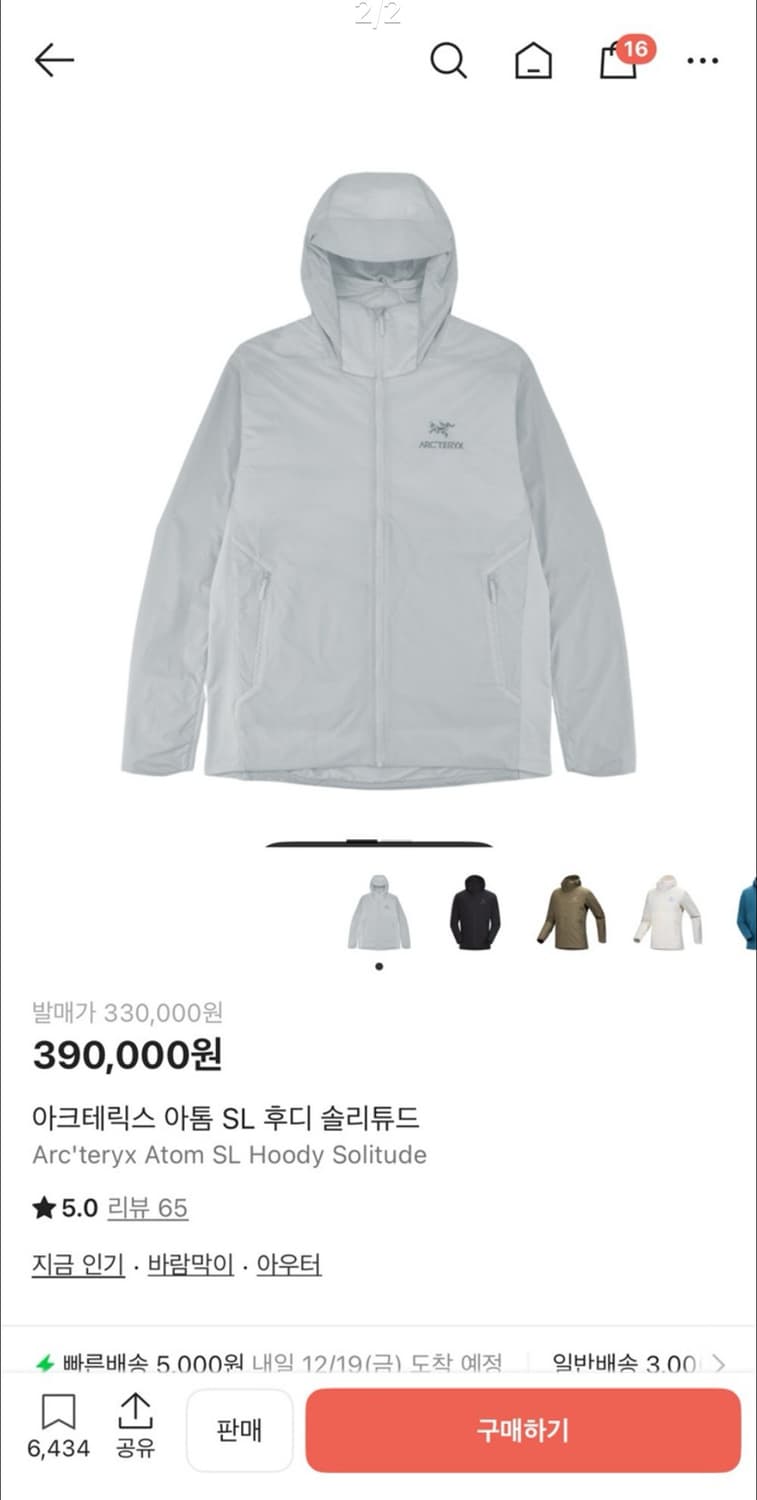Open the 지금 인기 popularity link
Image resolution: width=757 pixels, height=1500 pixels.
pos(77,1263)
